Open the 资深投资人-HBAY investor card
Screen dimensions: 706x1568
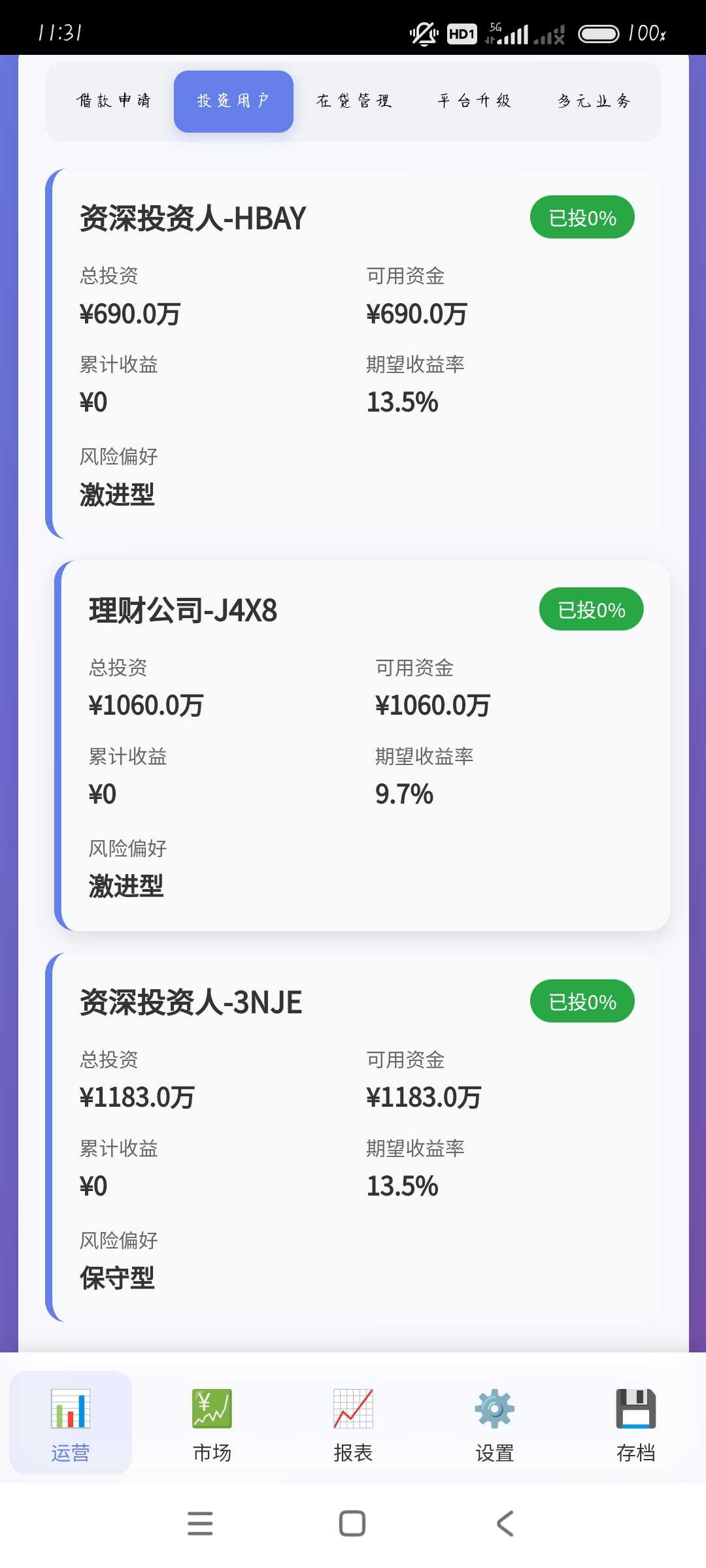(353, 353)
